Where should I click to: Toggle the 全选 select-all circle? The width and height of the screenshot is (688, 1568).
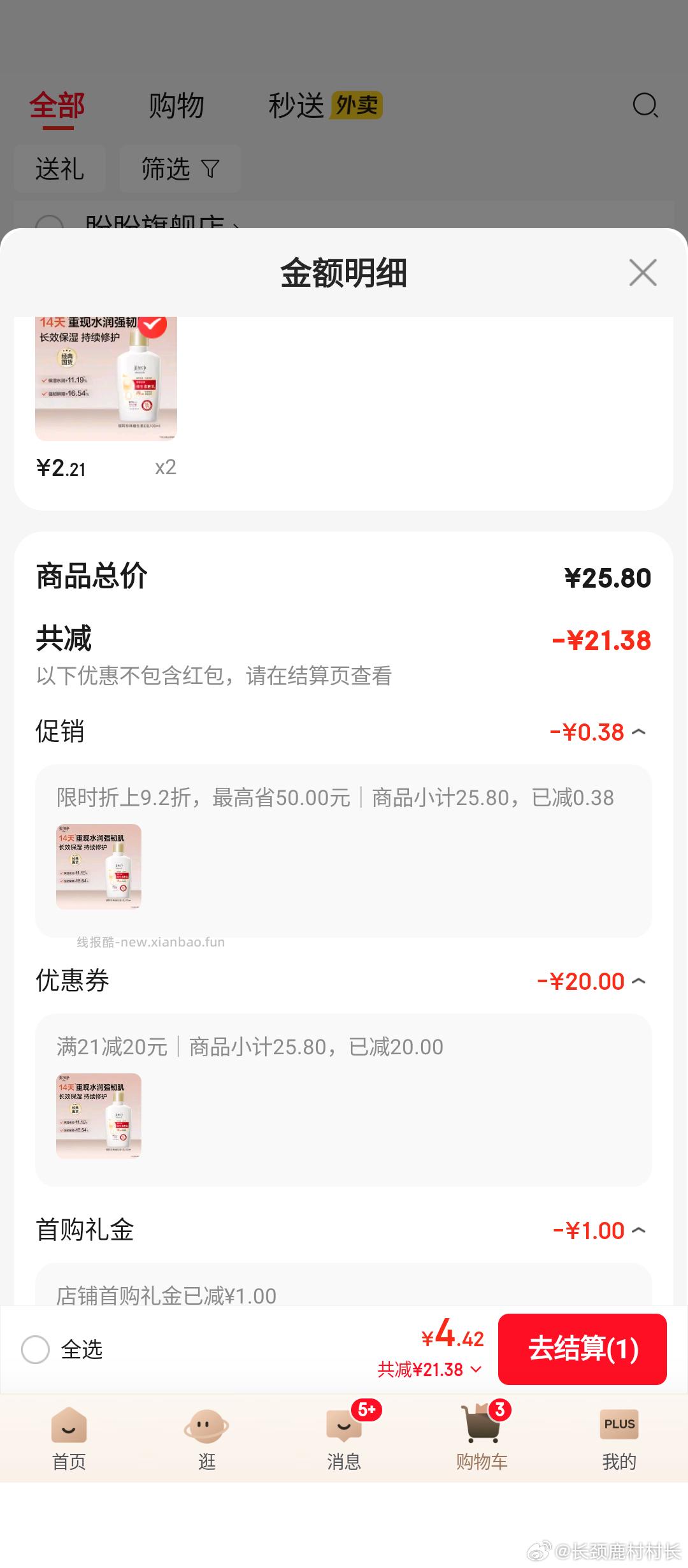click(36, 1349)
